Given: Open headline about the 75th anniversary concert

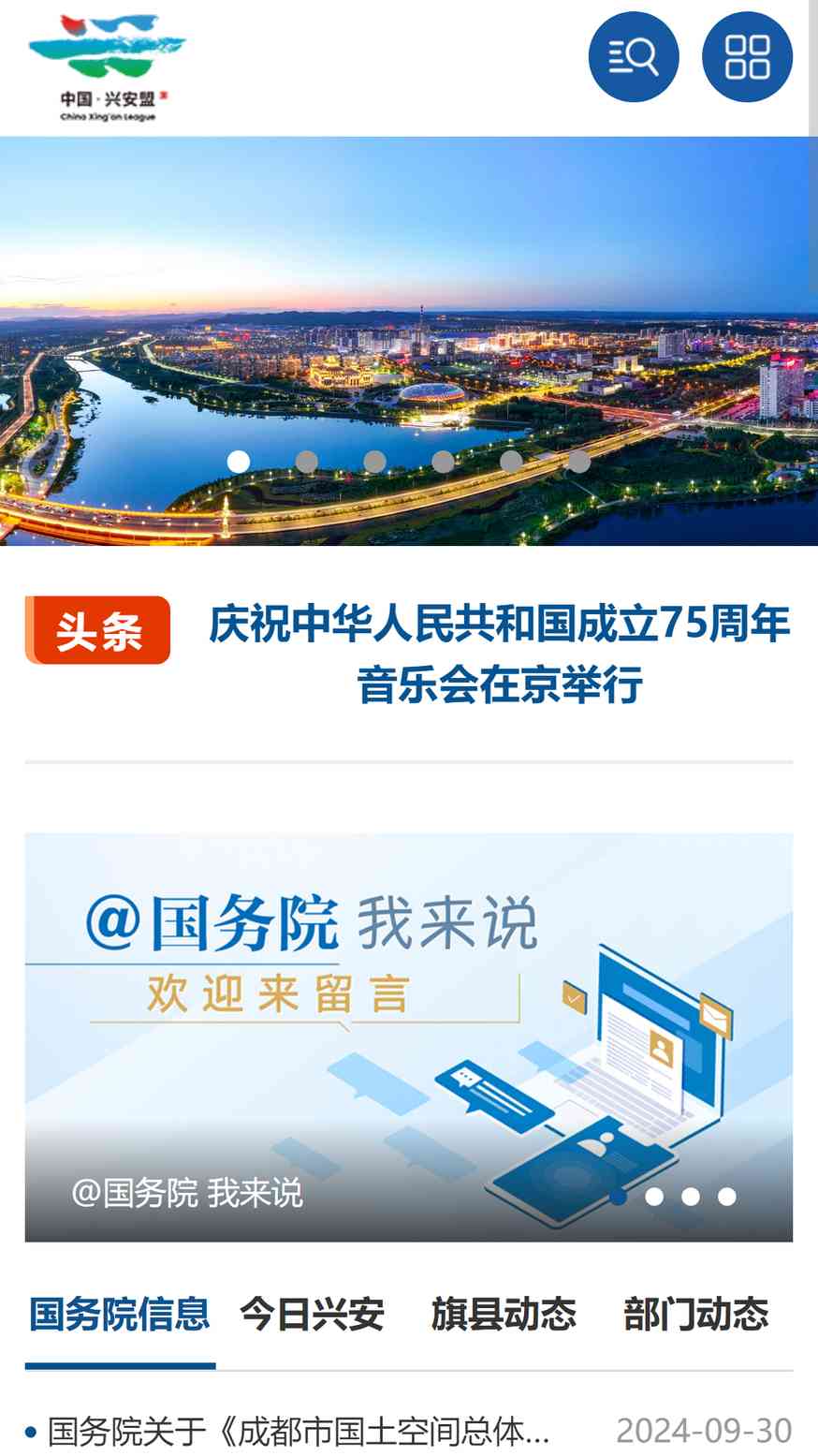Looking at the screenshot, I should pos(499,654).
